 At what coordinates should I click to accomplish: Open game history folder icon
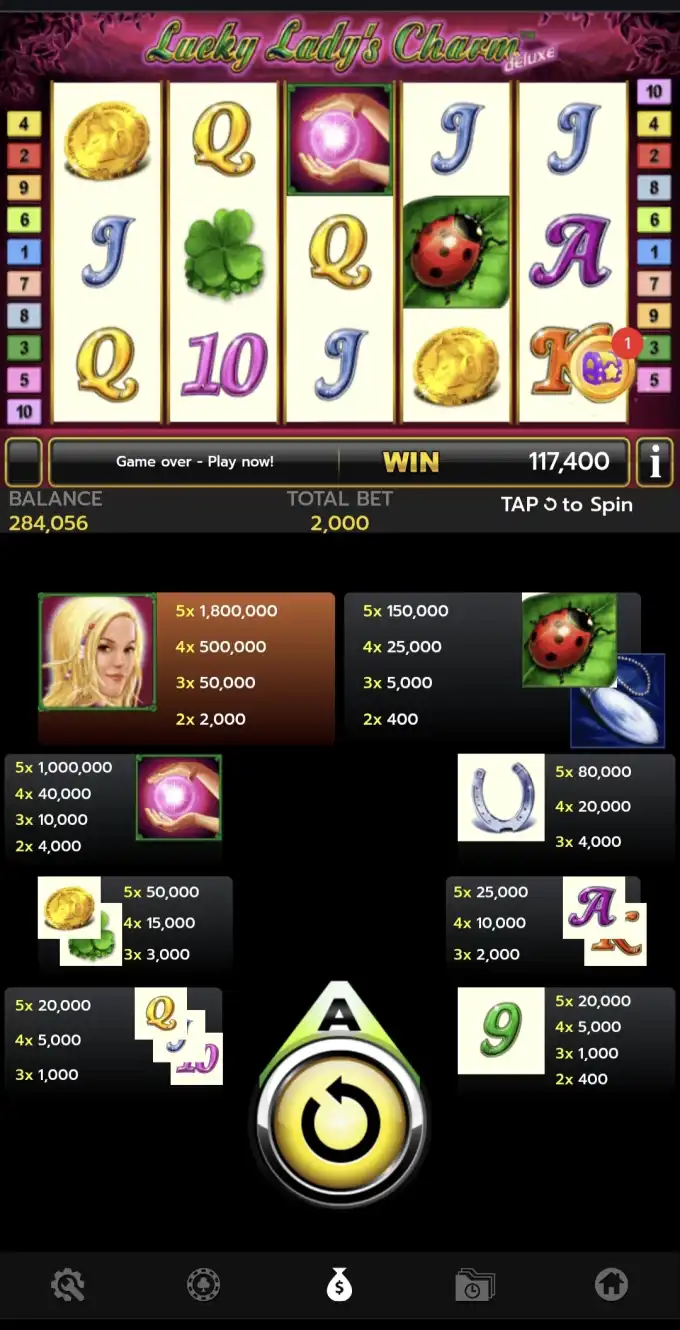point(475,1284)
